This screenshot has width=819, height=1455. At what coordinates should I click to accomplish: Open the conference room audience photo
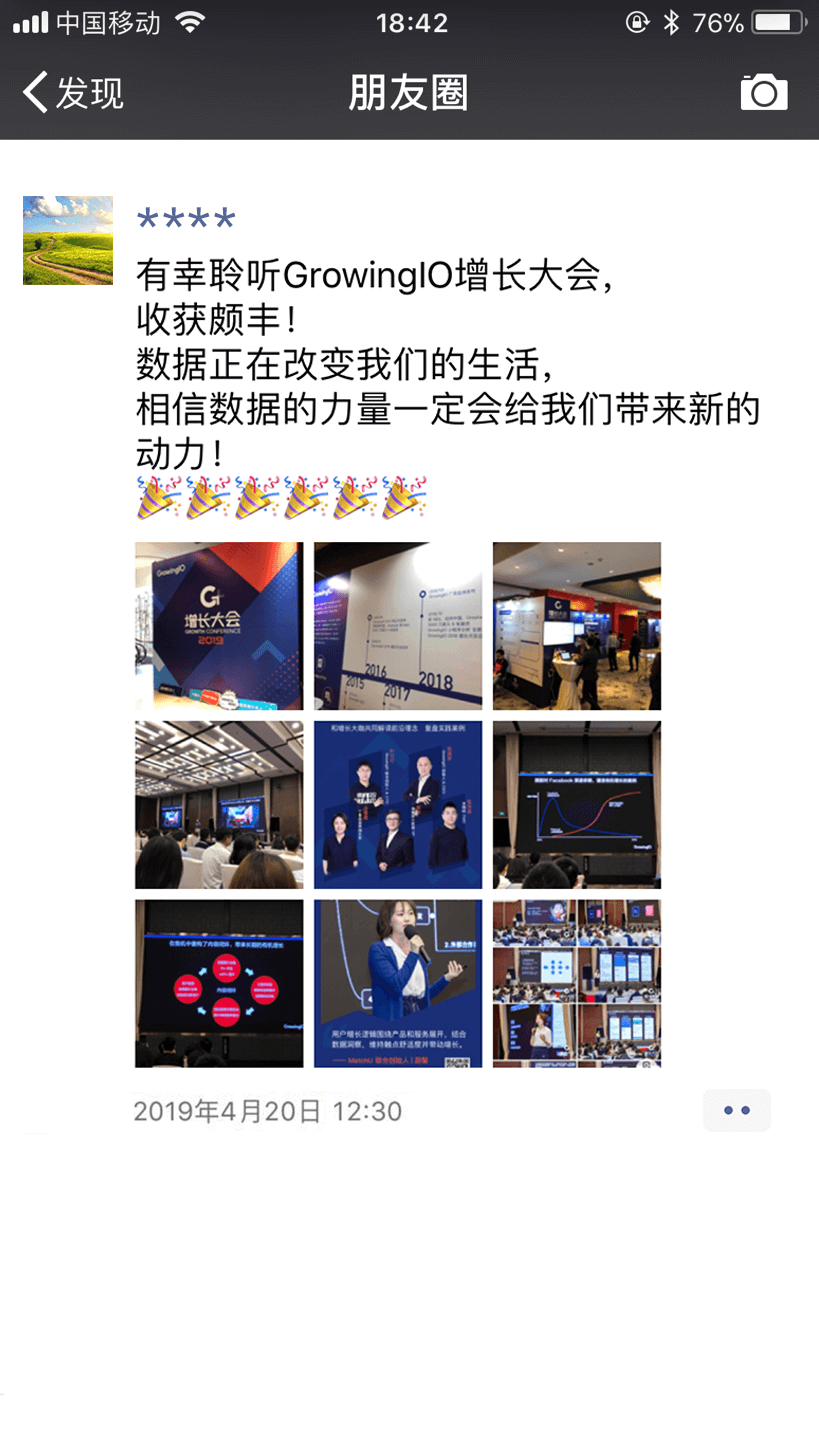click(219, 805)
